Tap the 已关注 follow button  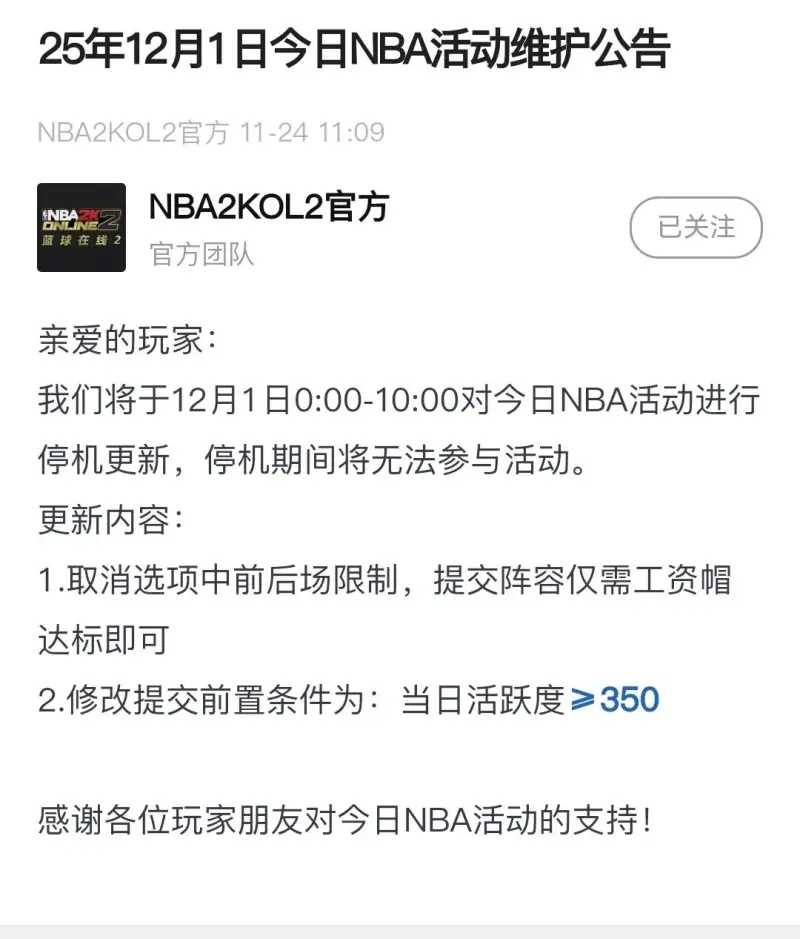(x=696, y=228)
